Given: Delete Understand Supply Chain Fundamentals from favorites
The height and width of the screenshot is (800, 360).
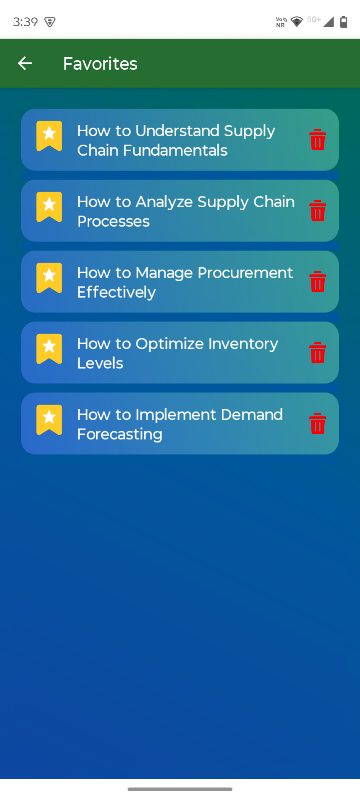Looking at the screenshot, I should pos(317,140).
